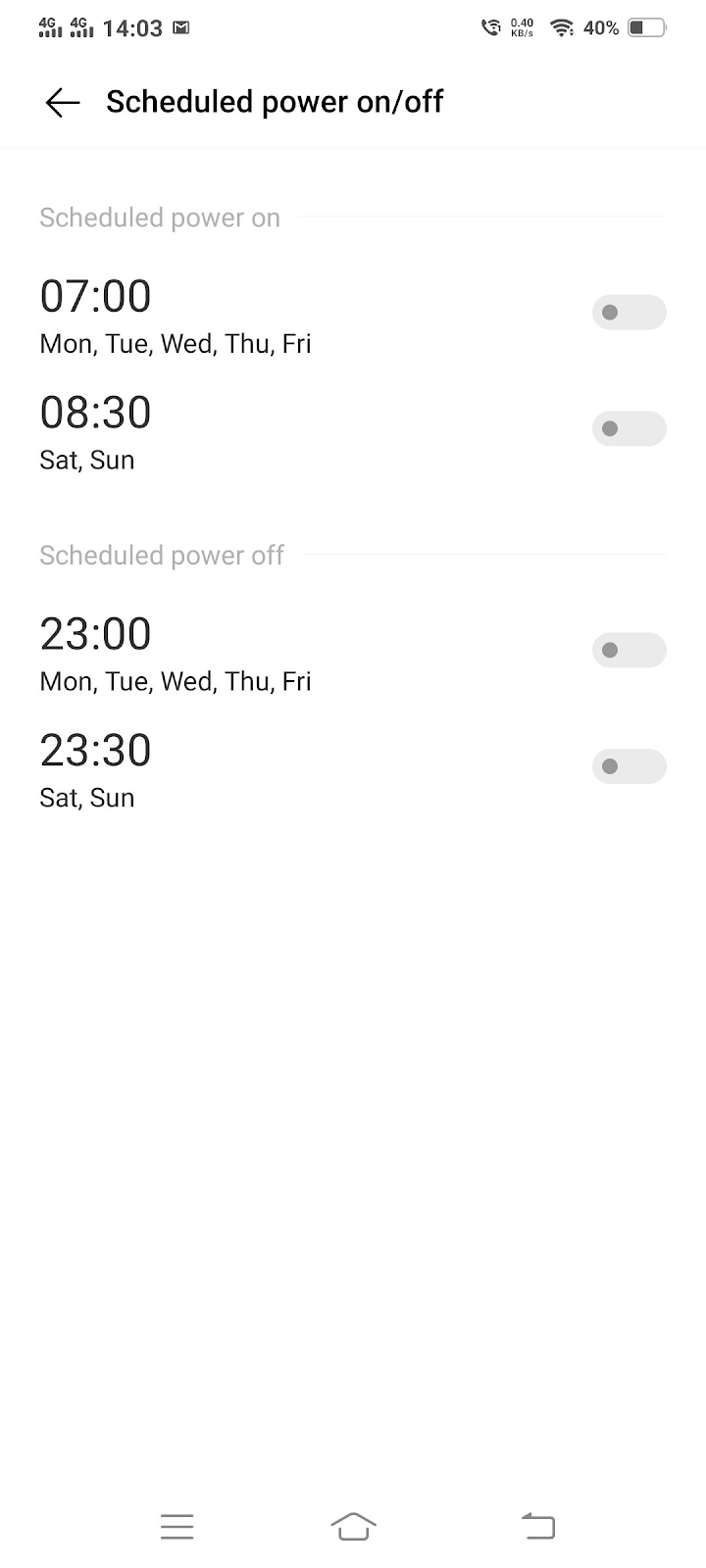The width and height of the screenshot is (706, 1568).
Task: Tap the first 4G signal strength icon
Action: 49,26
